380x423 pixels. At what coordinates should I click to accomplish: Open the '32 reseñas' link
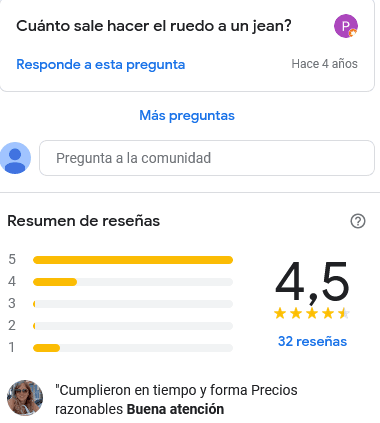tap(312, 341)
